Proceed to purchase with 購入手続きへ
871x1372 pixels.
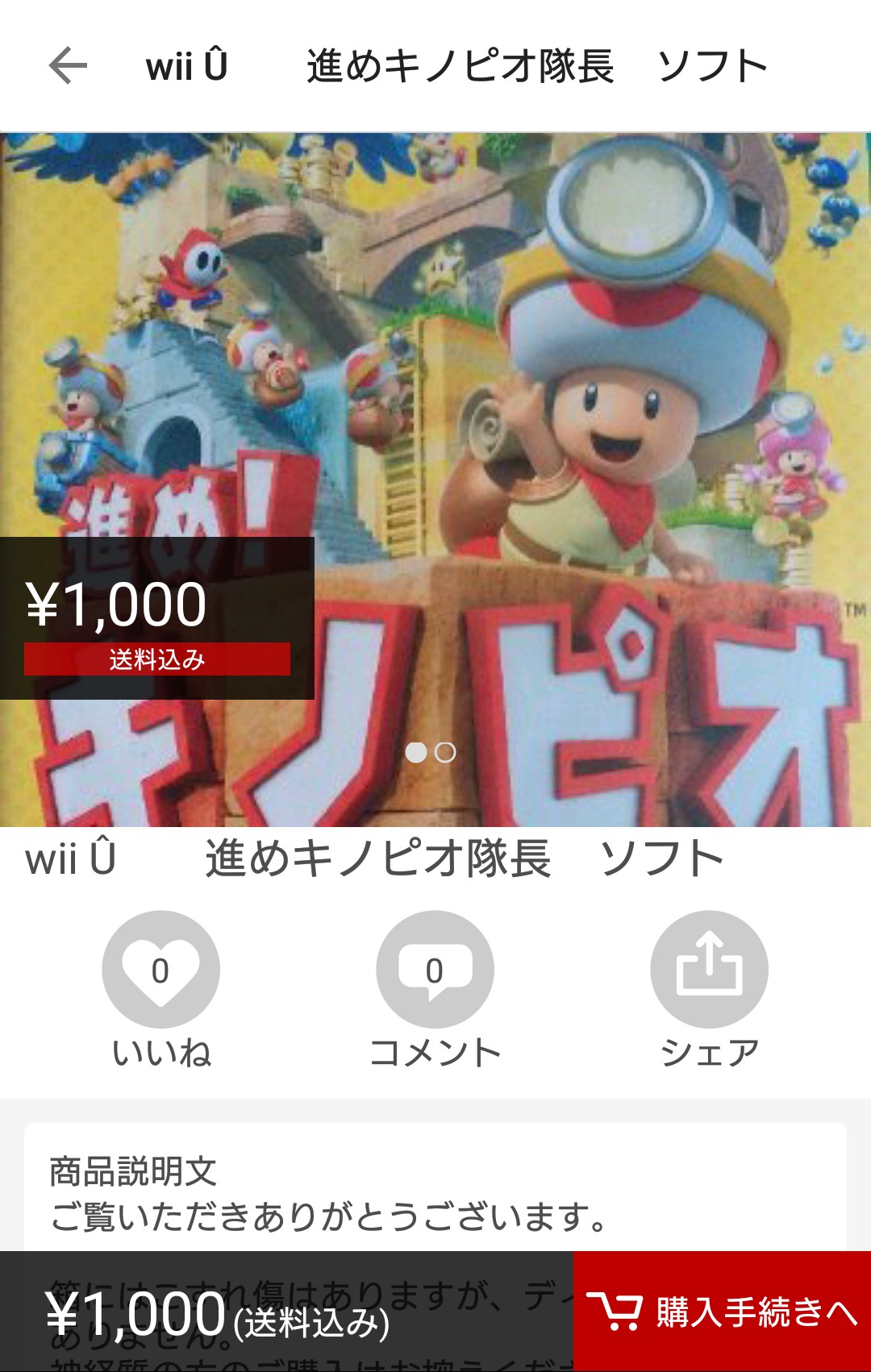click(722, 1312)
